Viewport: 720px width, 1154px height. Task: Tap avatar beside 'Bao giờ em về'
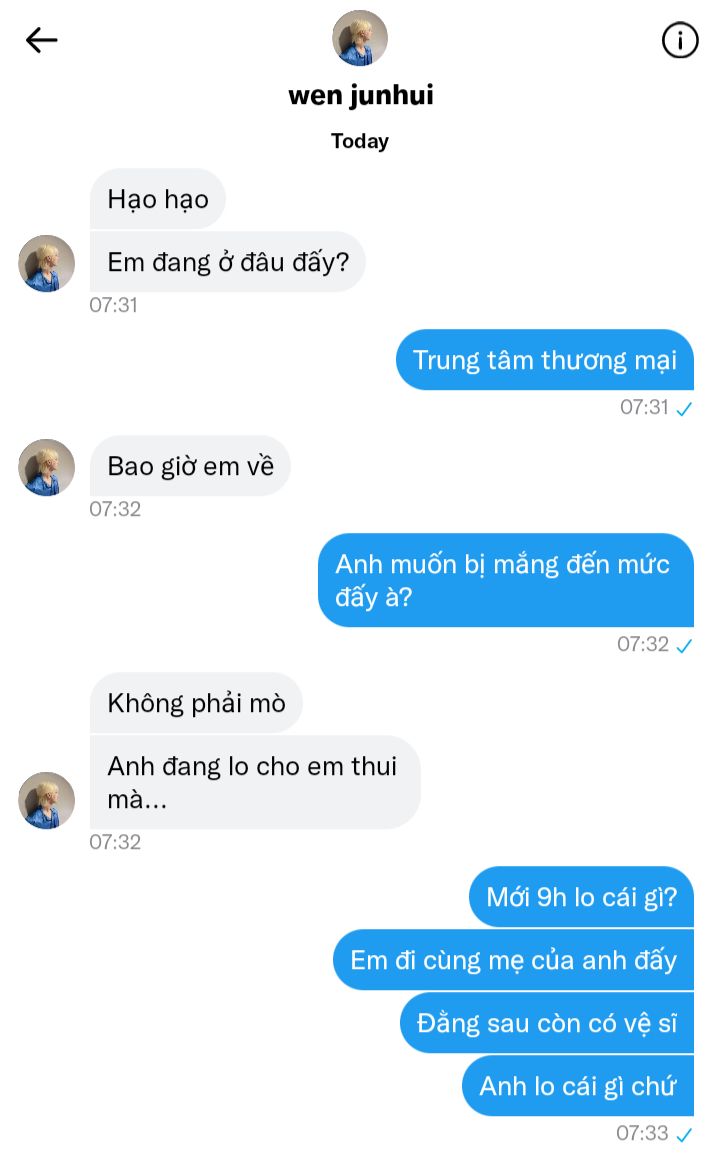(46, 467)
